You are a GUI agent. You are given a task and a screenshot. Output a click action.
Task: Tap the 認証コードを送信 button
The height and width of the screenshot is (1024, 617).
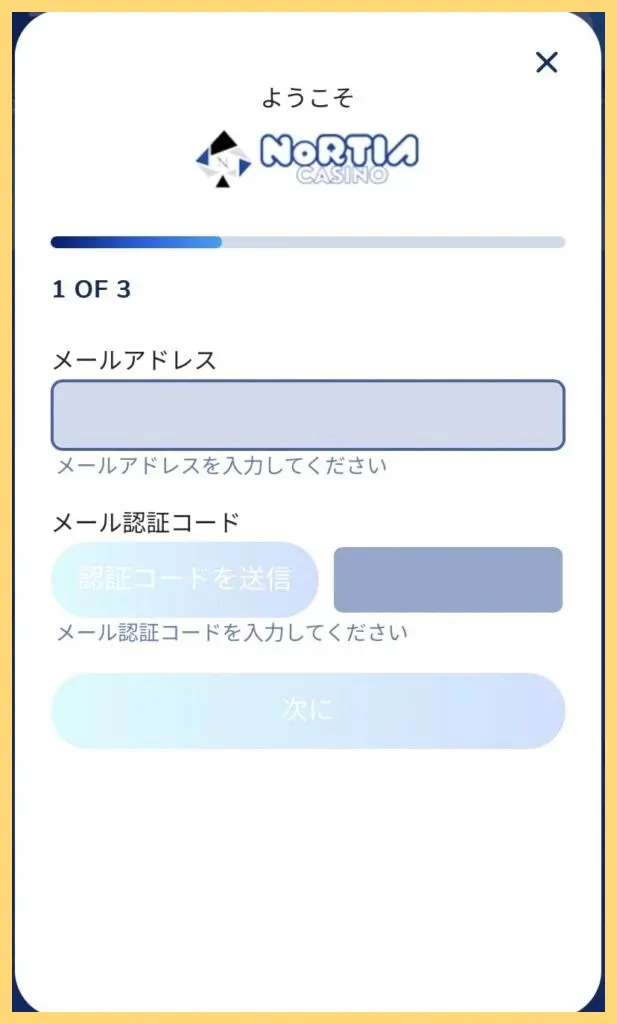point(185,579)
